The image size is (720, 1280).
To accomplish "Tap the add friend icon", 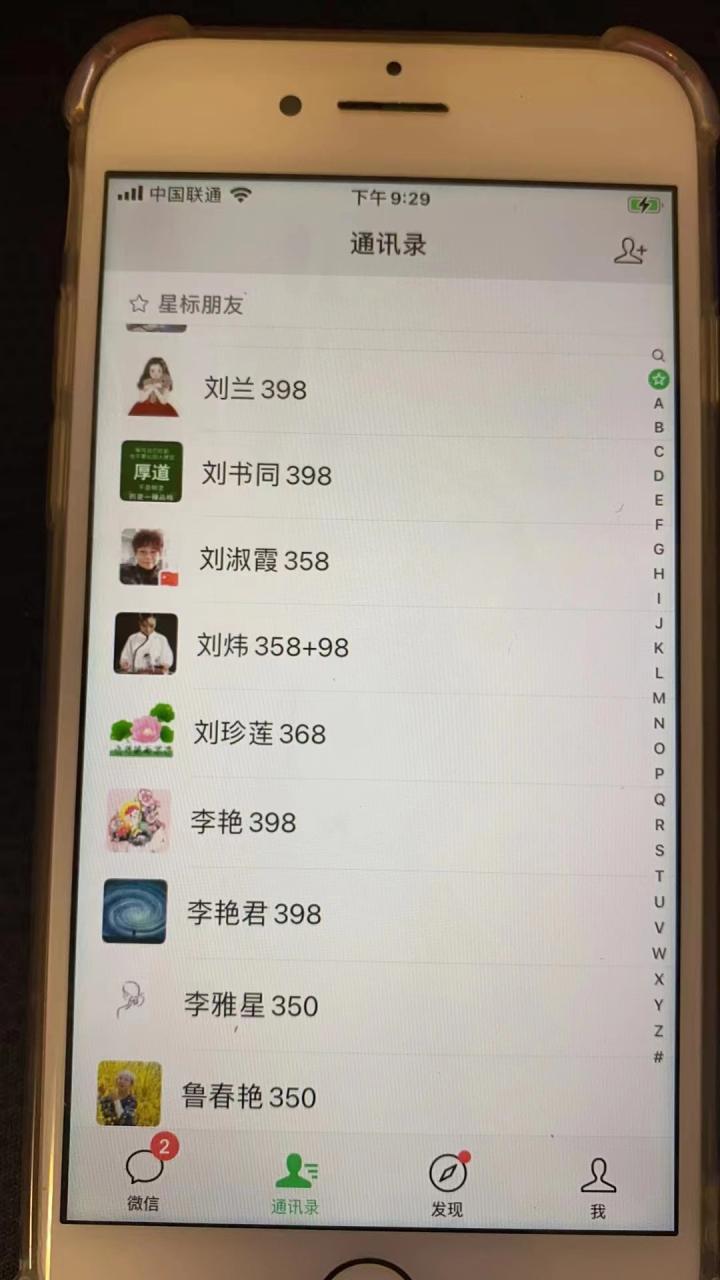I will tap(630, 250).
